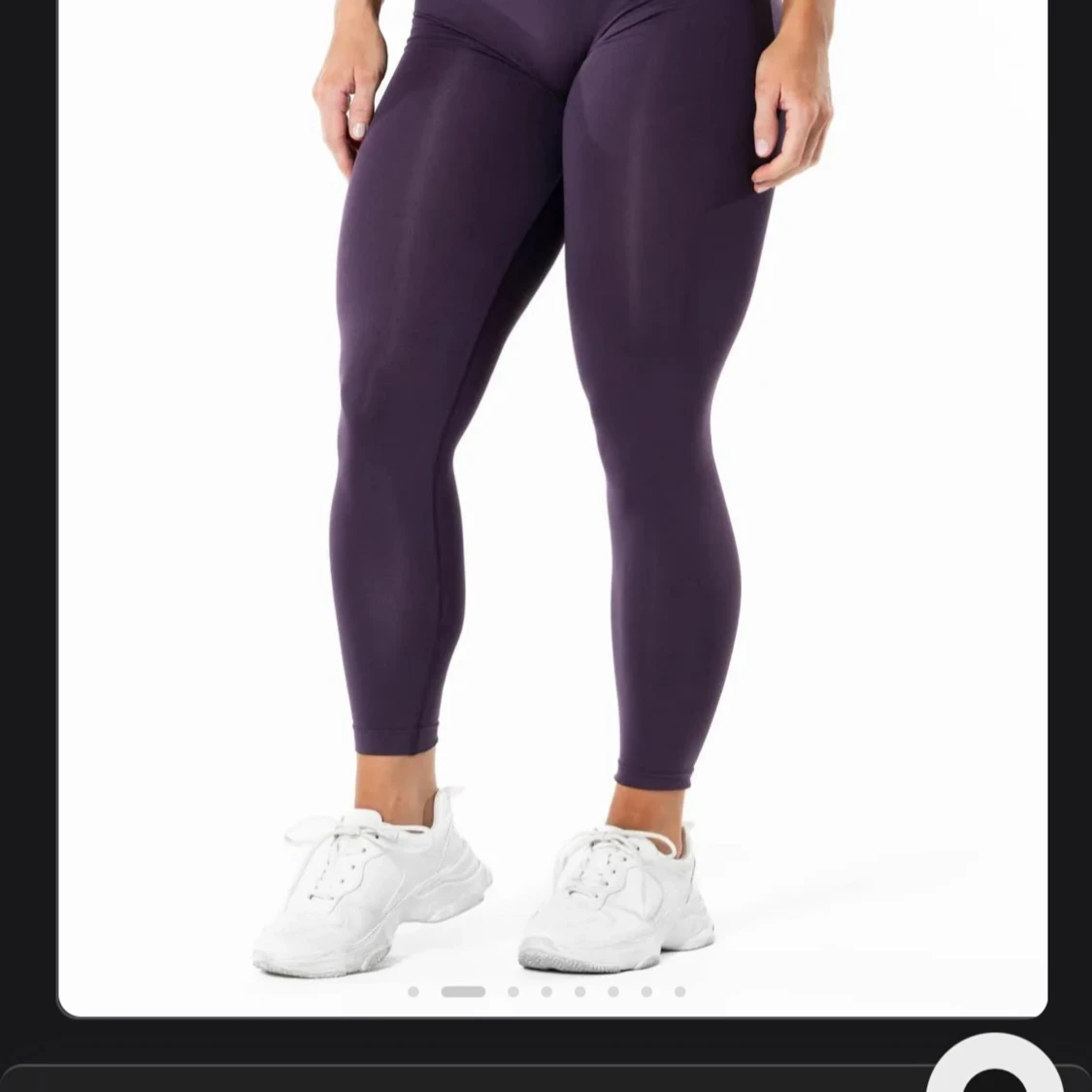
Task: Jump to the first image indicator dot
Action: (414, 991)
